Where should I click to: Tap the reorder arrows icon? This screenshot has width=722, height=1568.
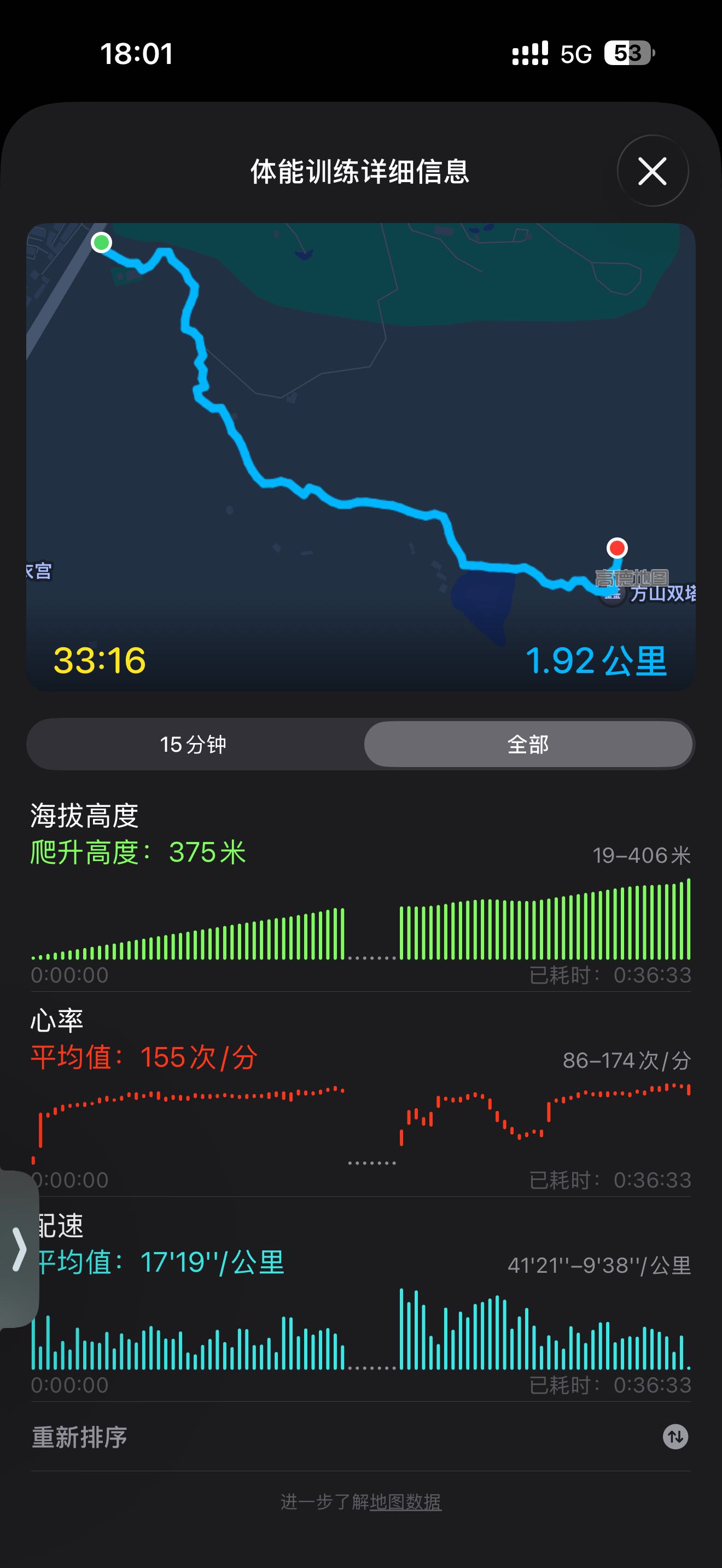click(675, 1437)
